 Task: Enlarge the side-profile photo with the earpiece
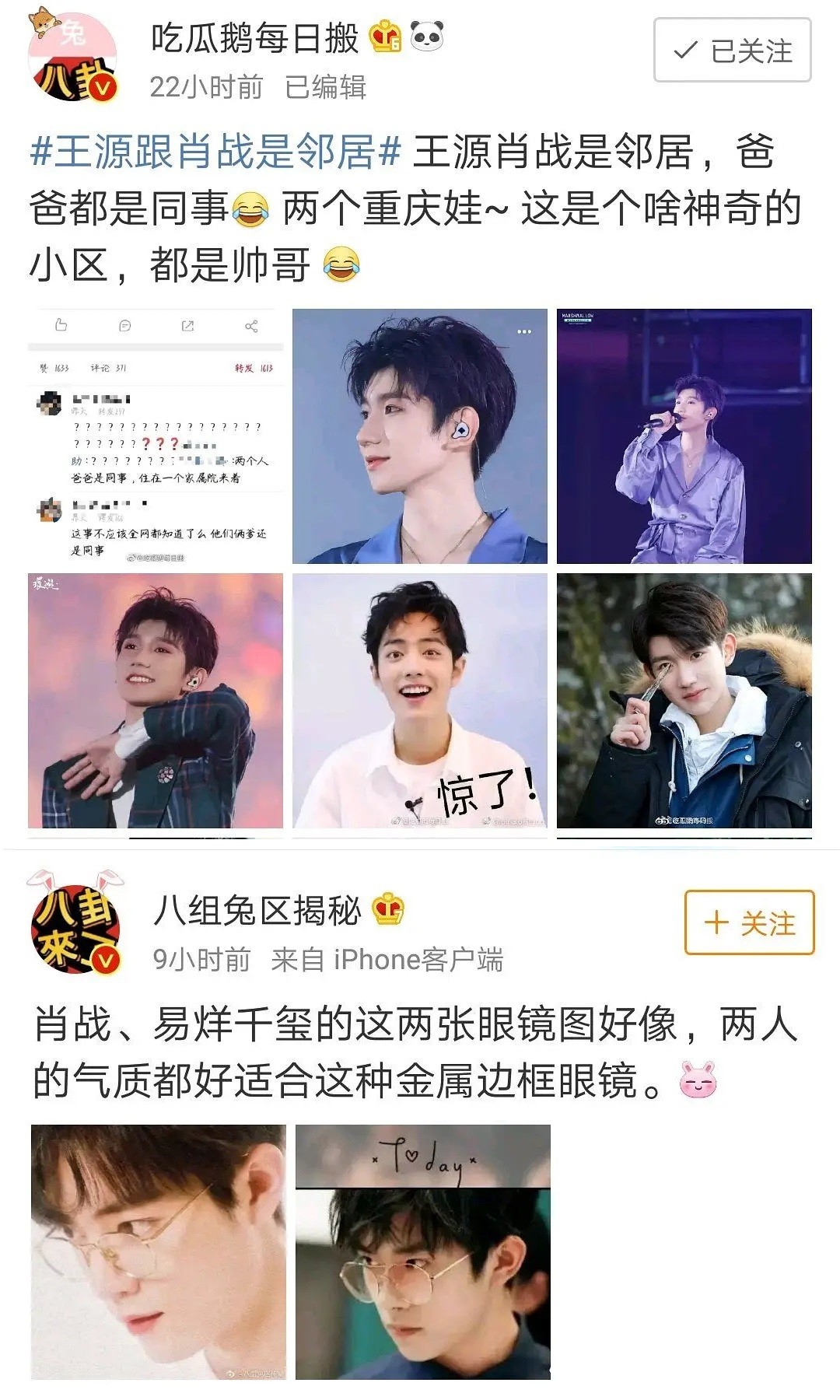point(420,436)
